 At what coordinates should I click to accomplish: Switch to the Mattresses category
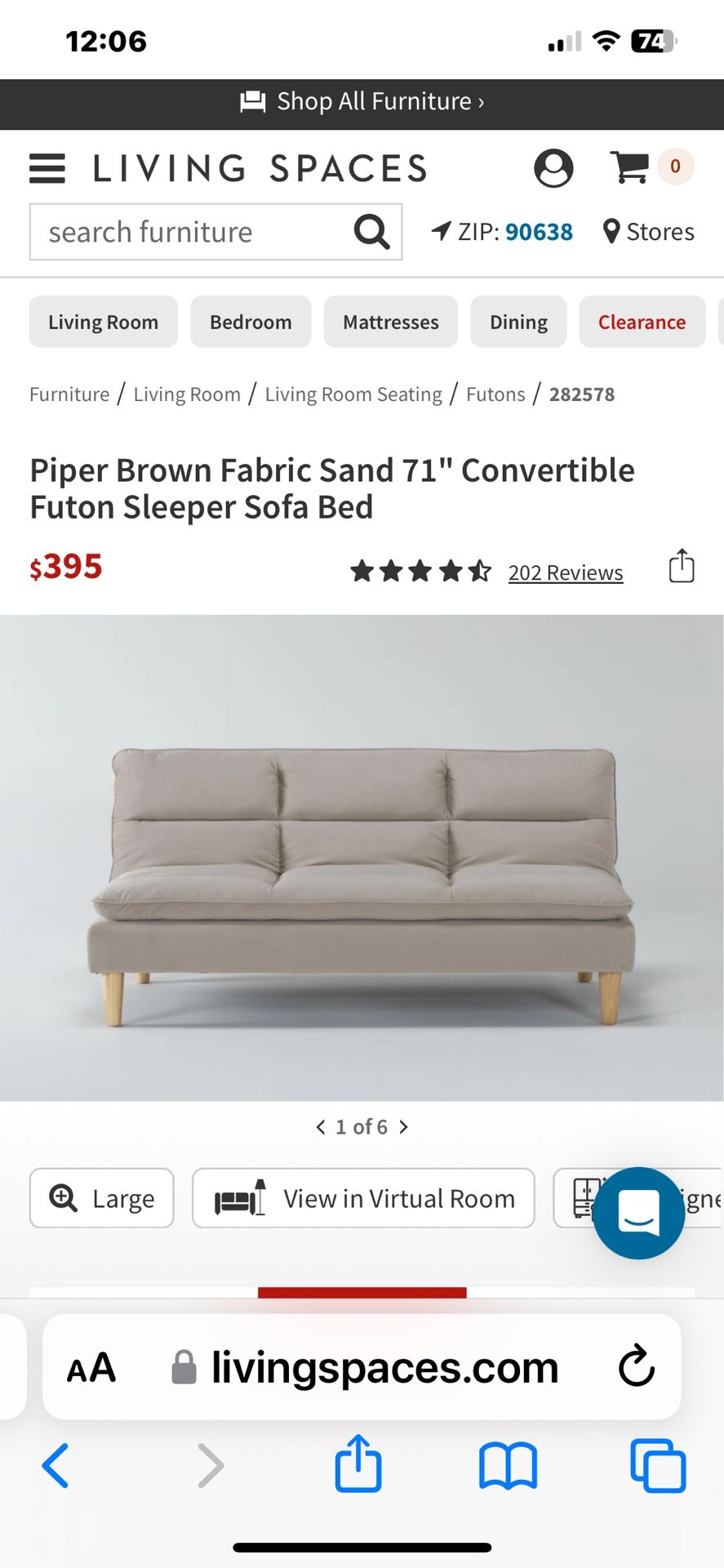click(x=390, y=322)
